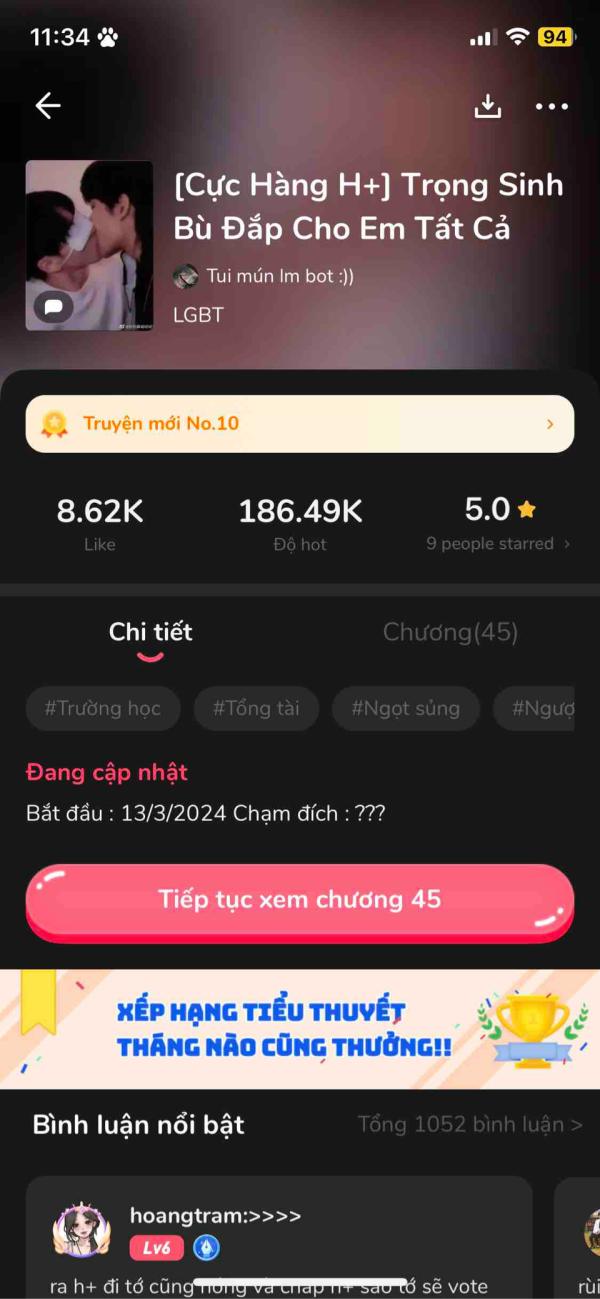Select the Chi tiết tab
Viewport: 600px width, 1299px height.
click(151, 632)
